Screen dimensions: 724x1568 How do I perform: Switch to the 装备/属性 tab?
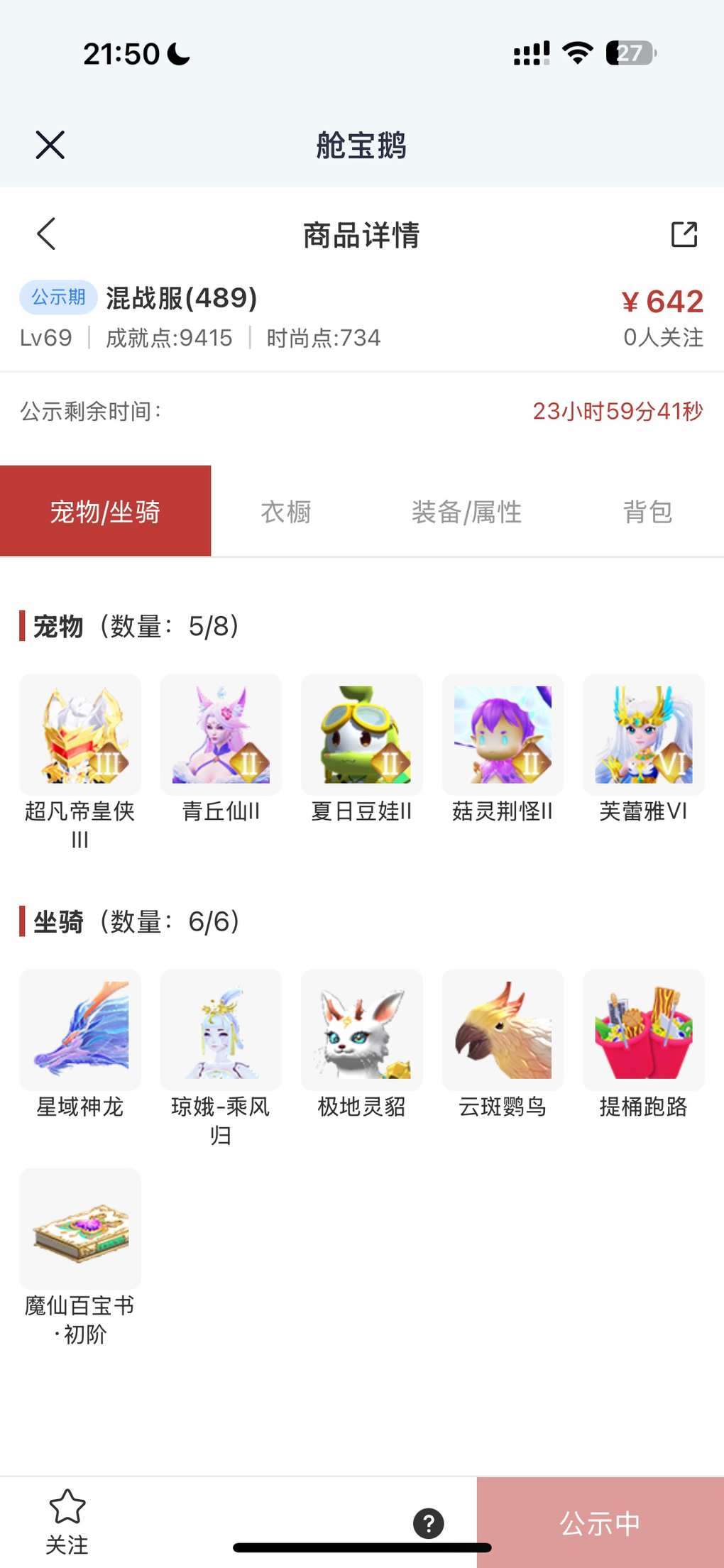tap(466, 511)
